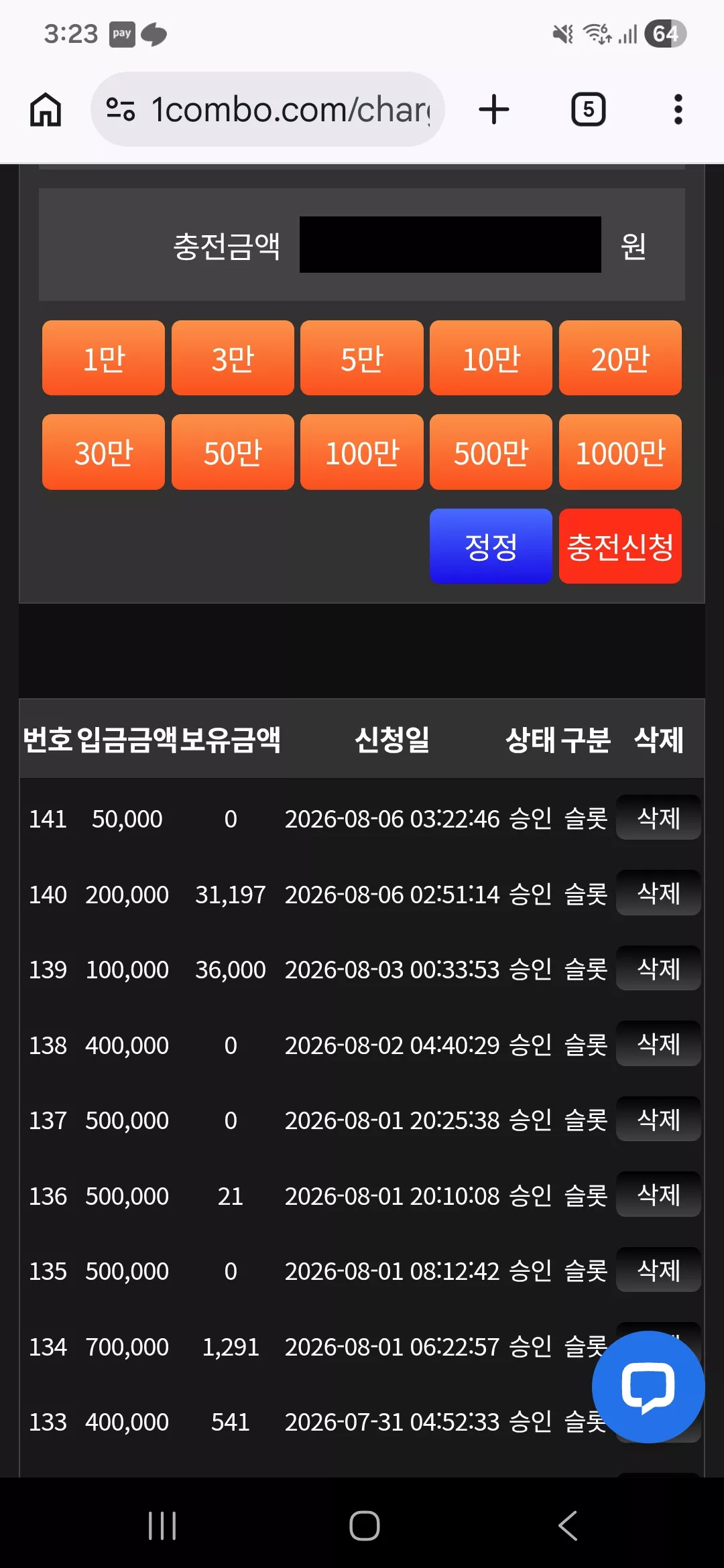Open the live chat bubble
Screen dimensions: 724x1568
point(648,1386)
